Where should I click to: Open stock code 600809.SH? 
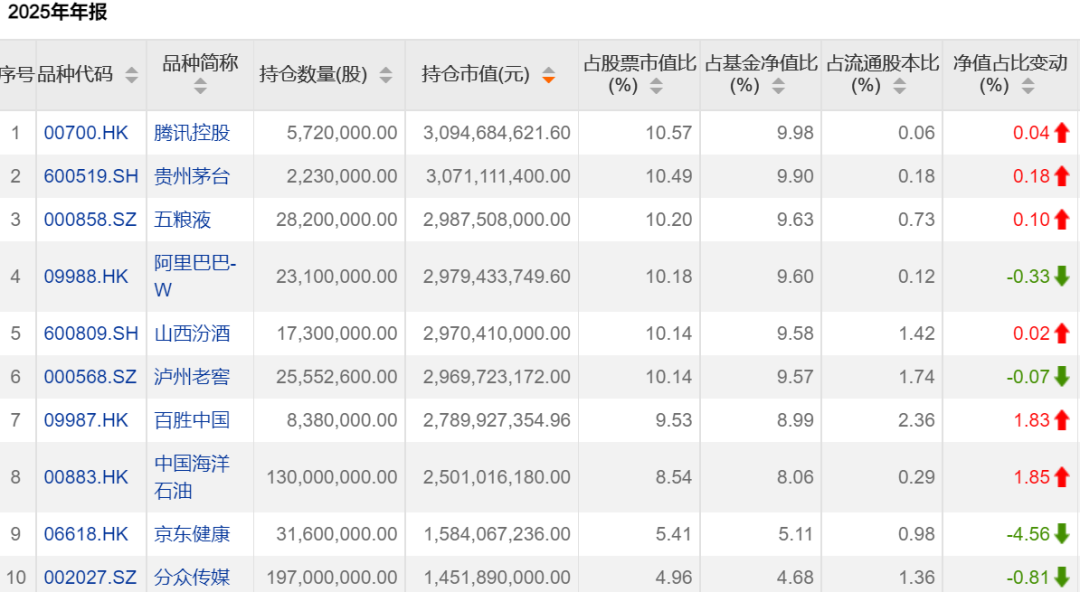[91, 333]
